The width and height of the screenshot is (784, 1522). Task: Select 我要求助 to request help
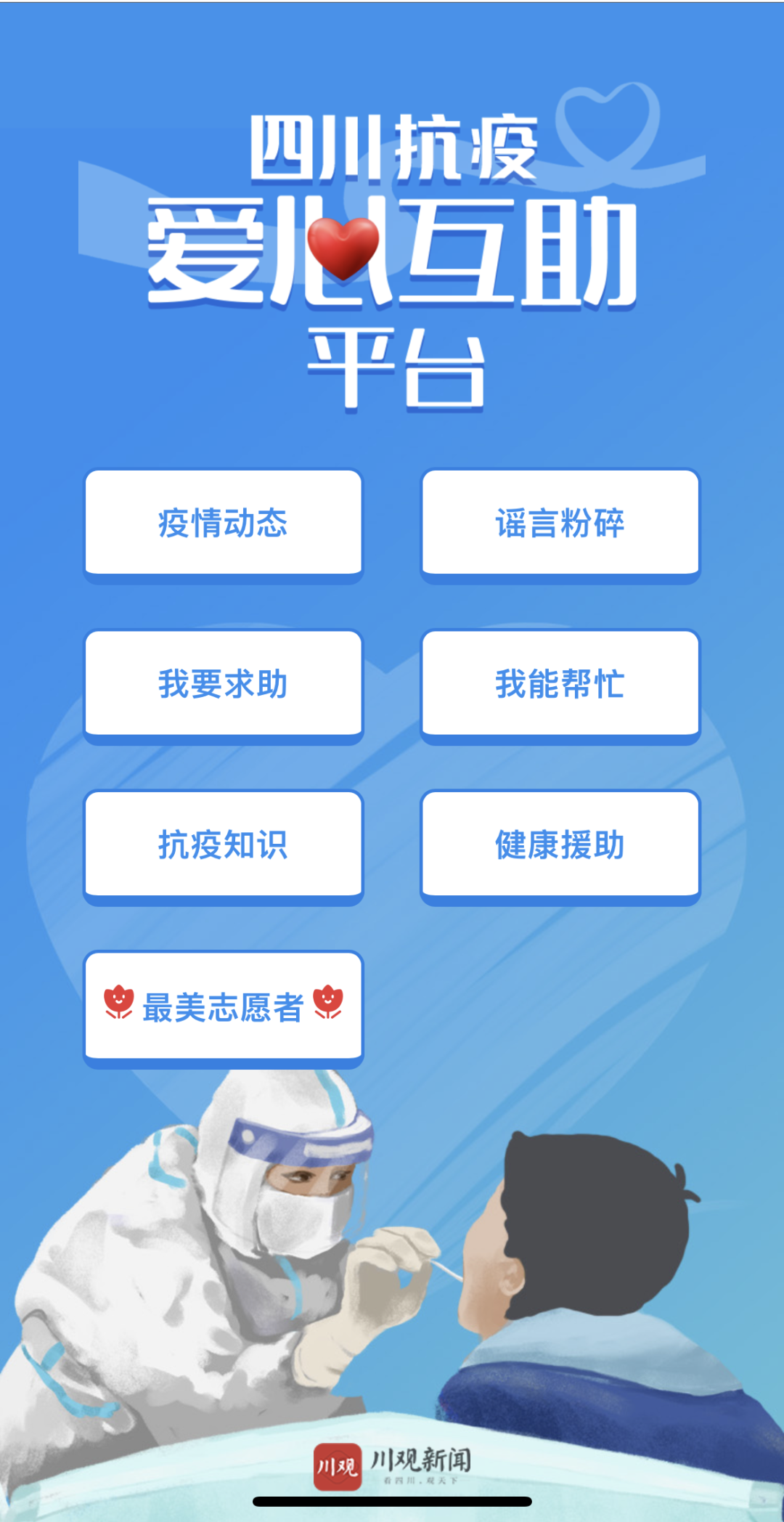(223, 684)
